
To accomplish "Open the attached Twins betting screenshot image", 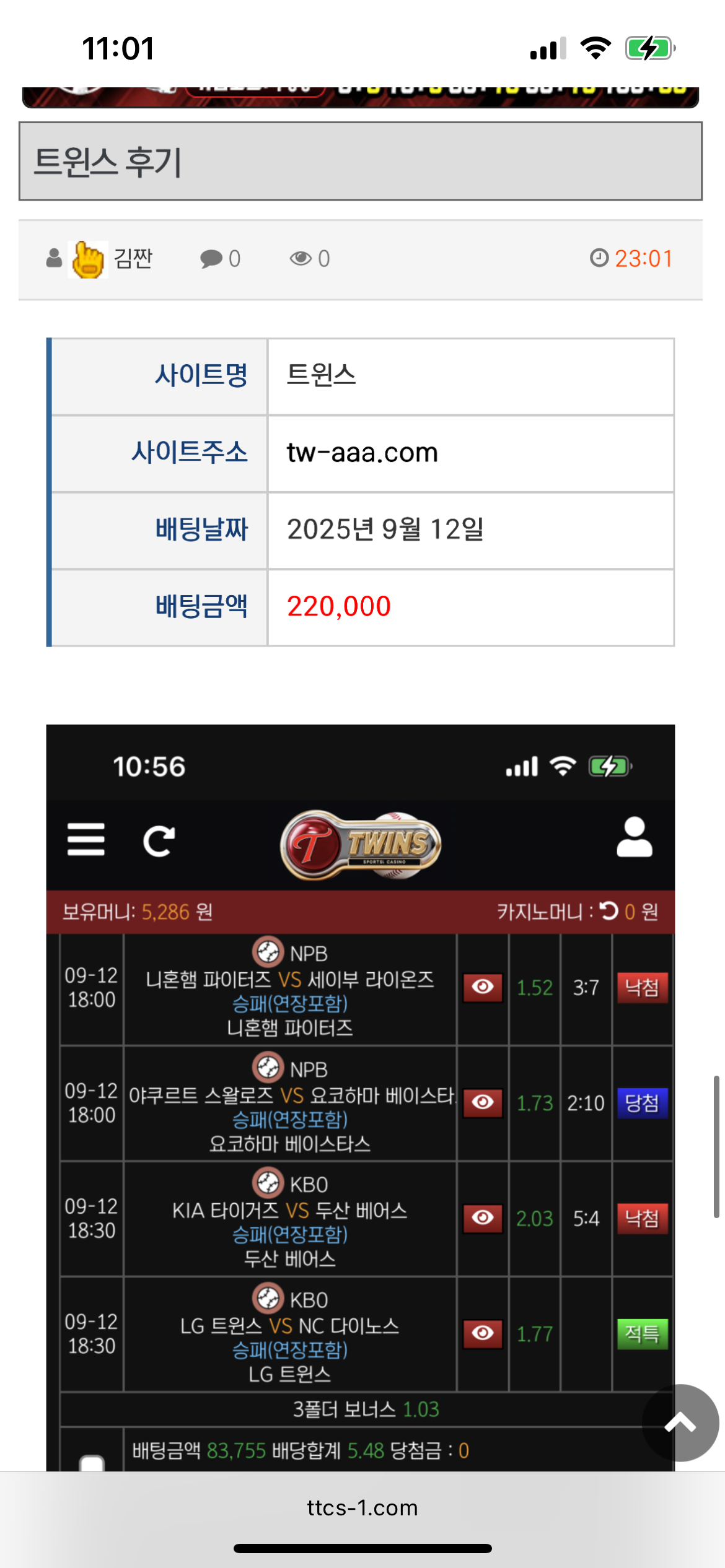I will pos(360,1096).
